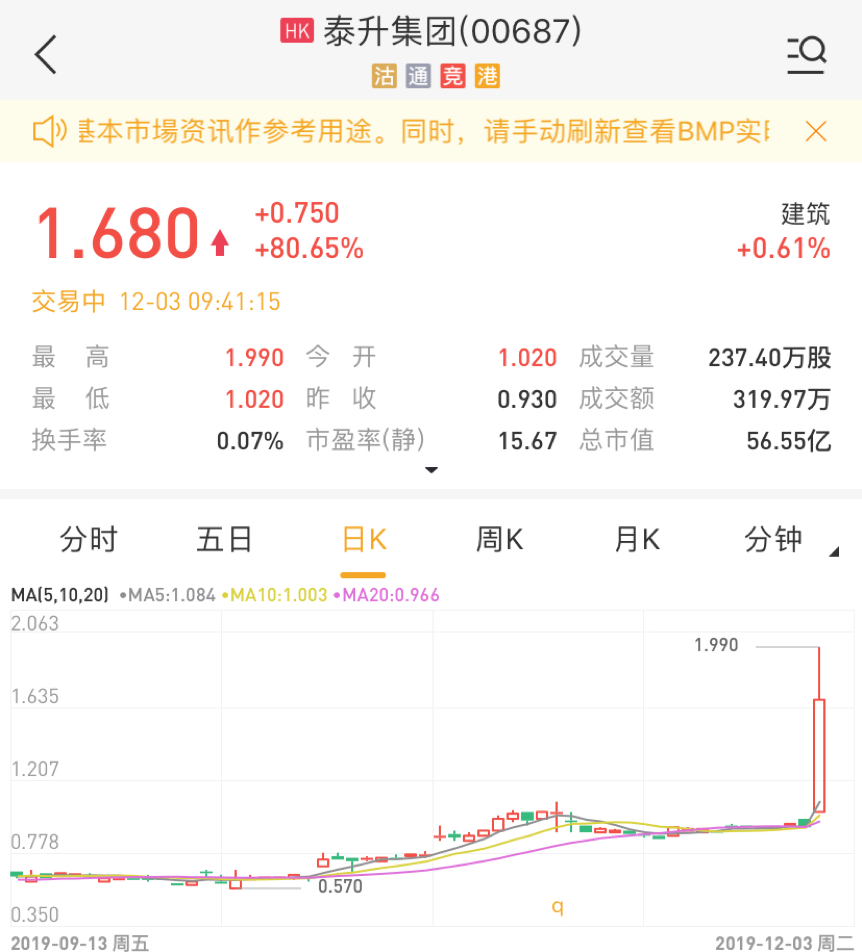
Task: Select the 日K chart tab
Action: [x=363, y=540]
